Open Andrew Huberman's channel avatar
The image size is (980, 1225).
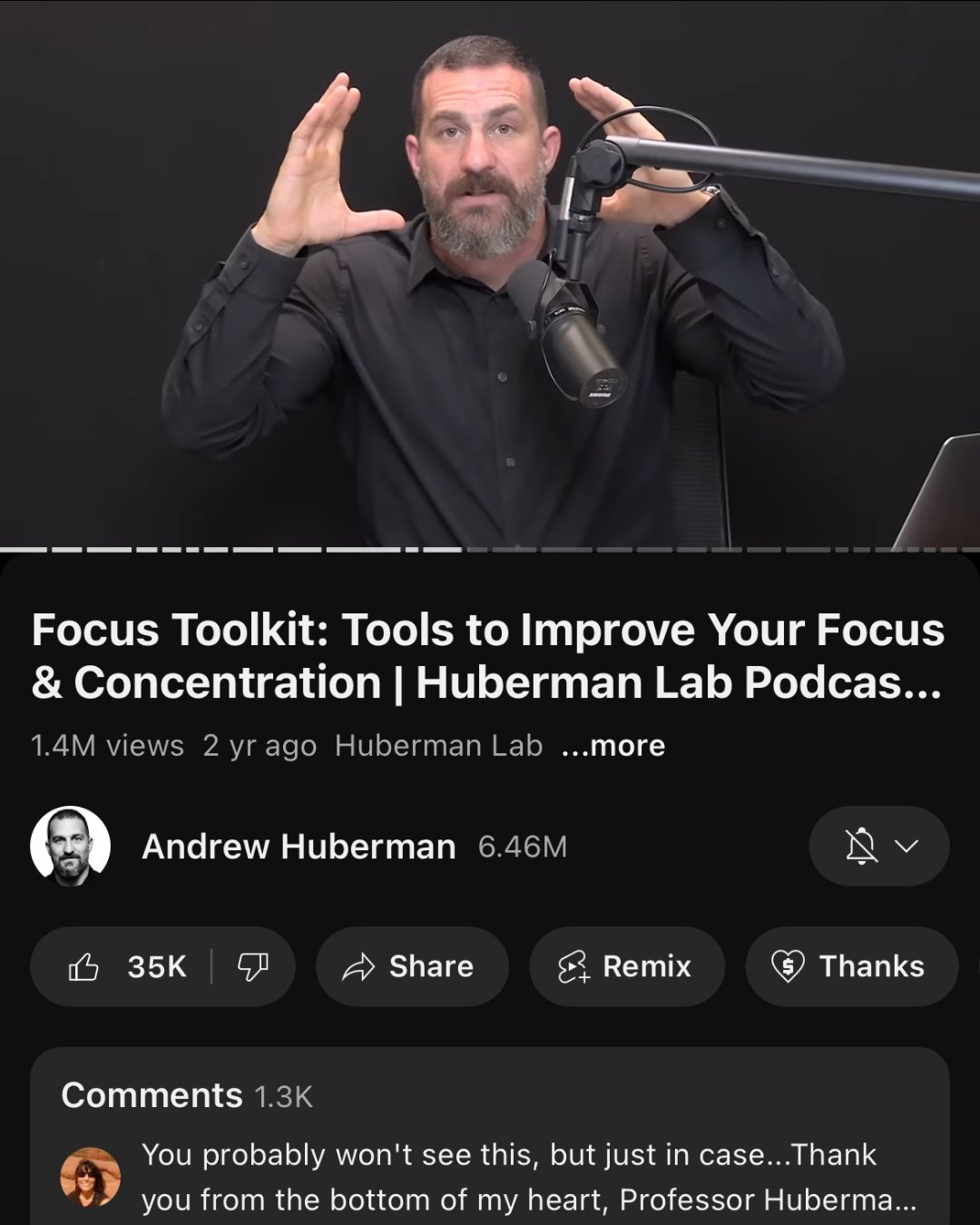pyautogui.click(x=71, y=846)
